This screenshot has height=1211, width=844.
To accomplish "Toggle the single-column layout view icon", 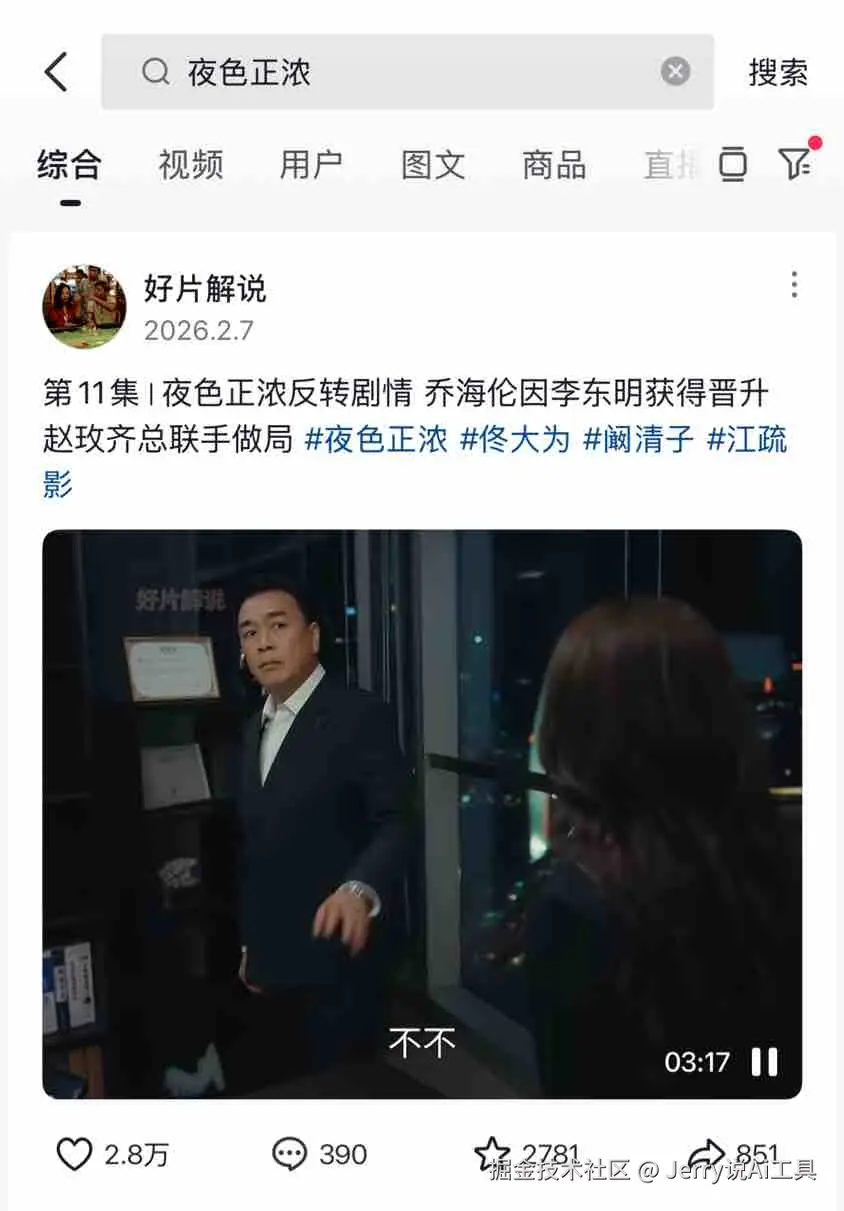I will [x=733, y=165].
